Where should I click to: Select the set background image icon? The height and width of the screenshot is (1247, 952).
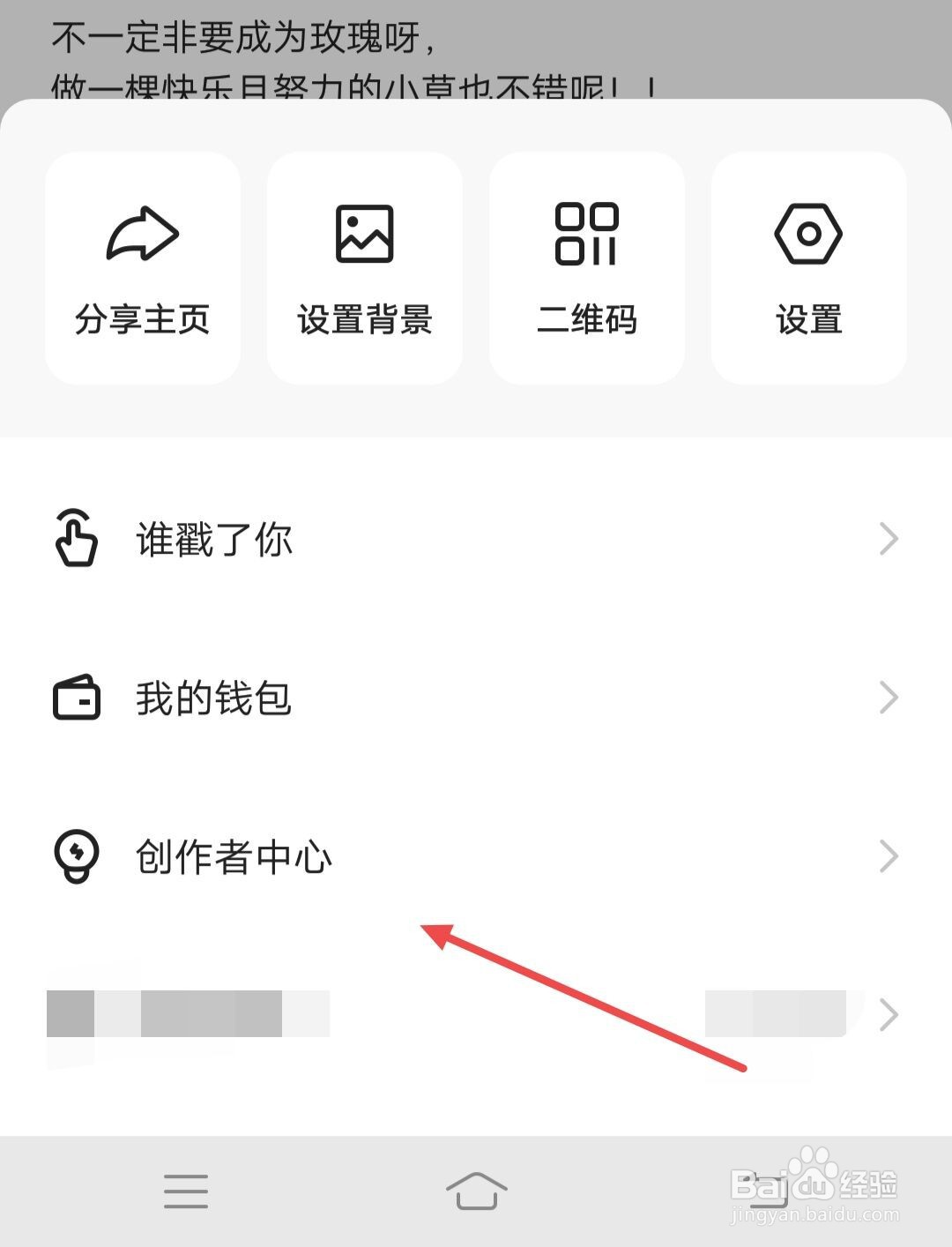click(364, 235)
